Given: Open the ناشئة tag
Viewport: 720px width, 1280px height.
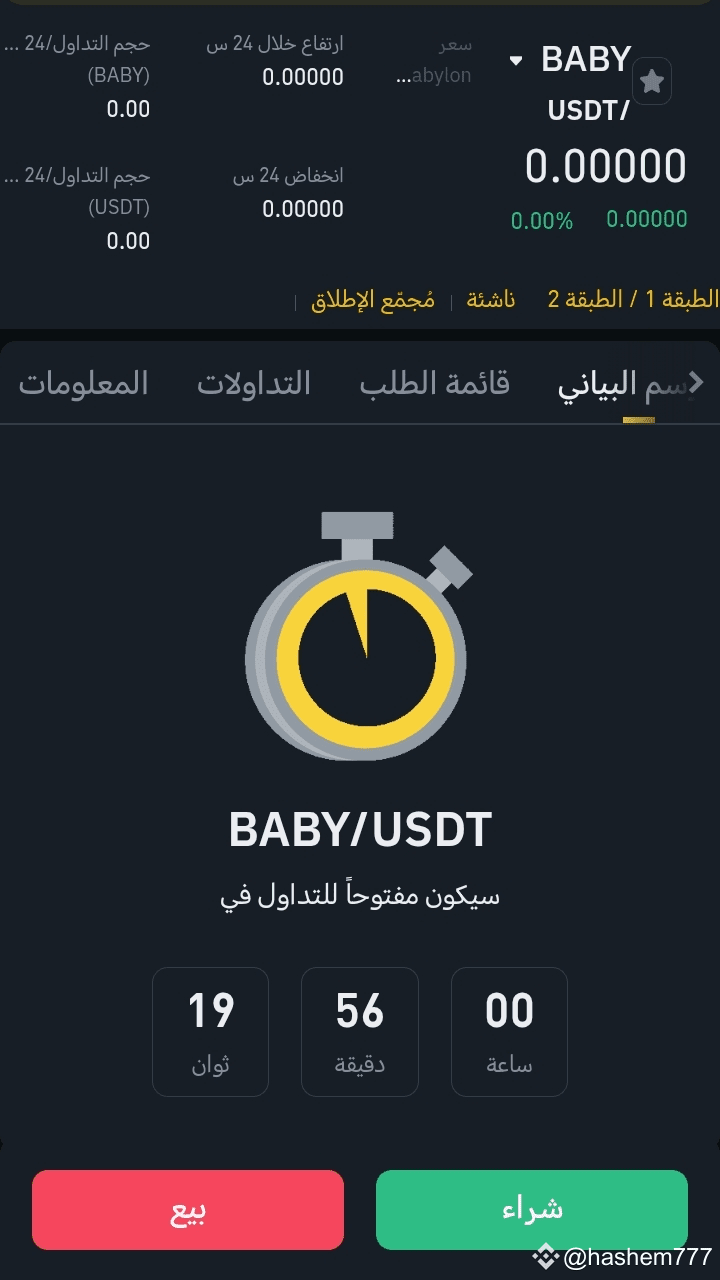Looking at the screenshot, I should (x=491, y=299).
